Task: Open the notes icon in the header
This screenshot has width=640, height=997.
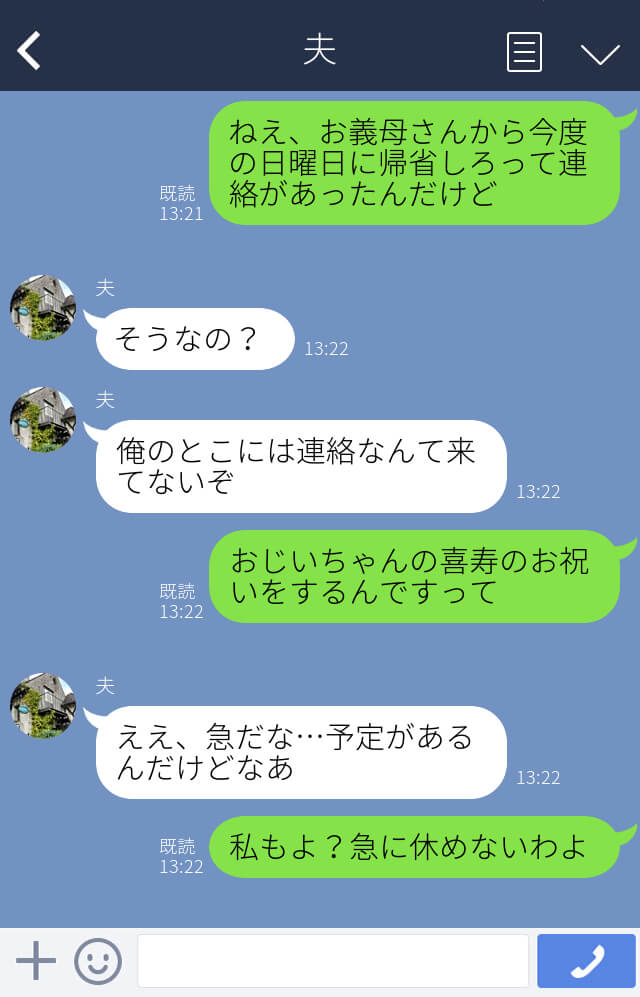Action: (524, 52)
